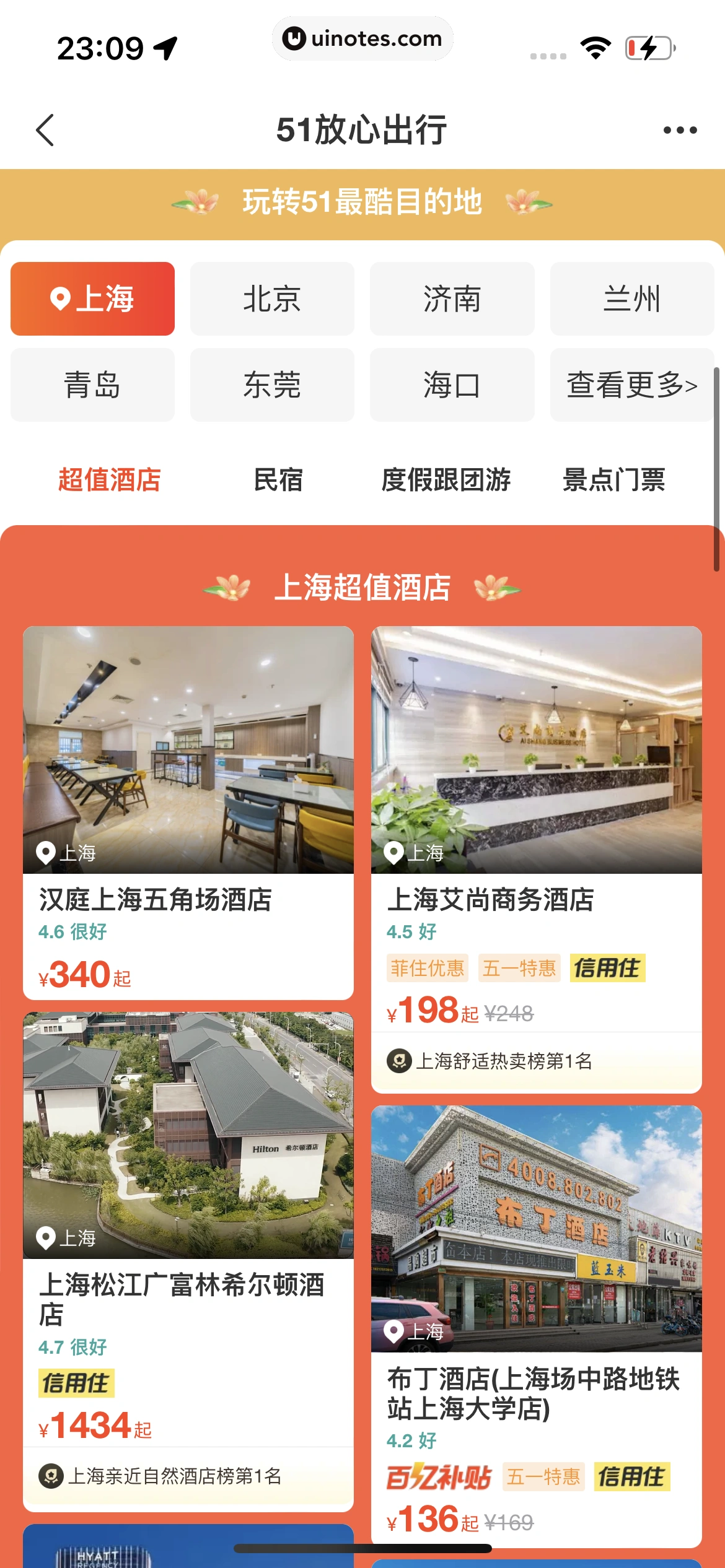Switch to the 超值酒店 tab
725x1568 pixels.
click(x=110, y=480)
